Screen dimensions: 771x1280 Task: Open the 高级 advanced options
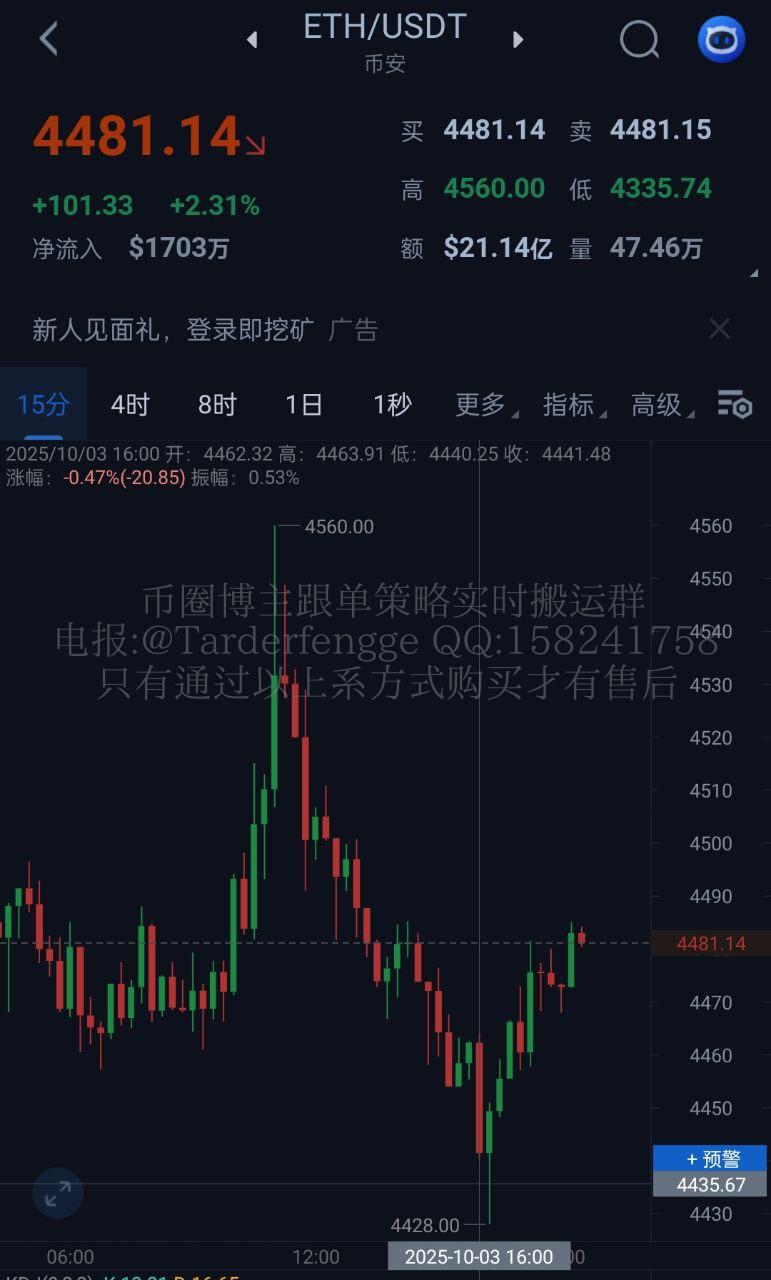tap(659, 404)
